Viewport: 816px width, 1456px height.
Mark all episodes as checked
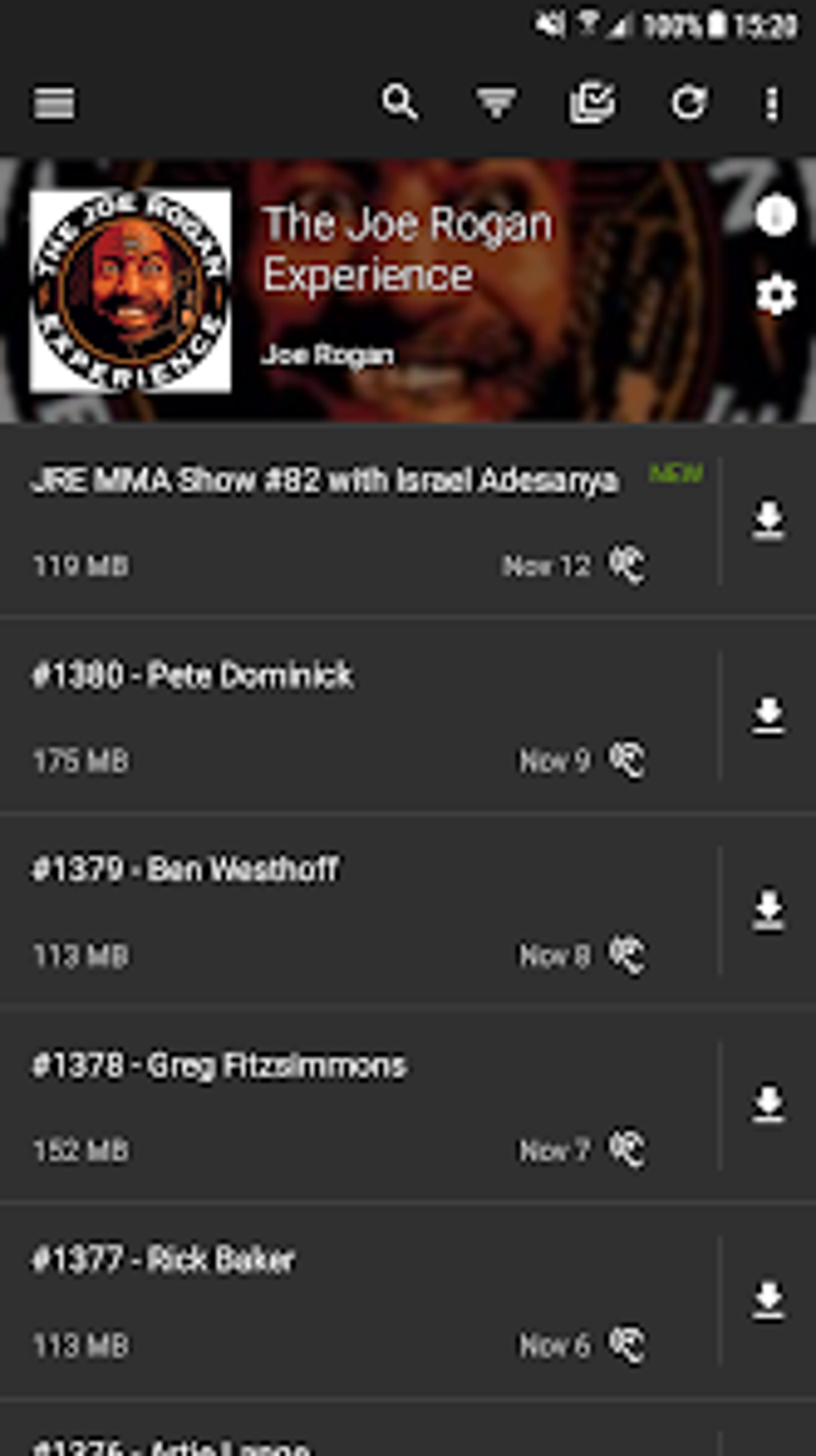(x=593, y=103)
